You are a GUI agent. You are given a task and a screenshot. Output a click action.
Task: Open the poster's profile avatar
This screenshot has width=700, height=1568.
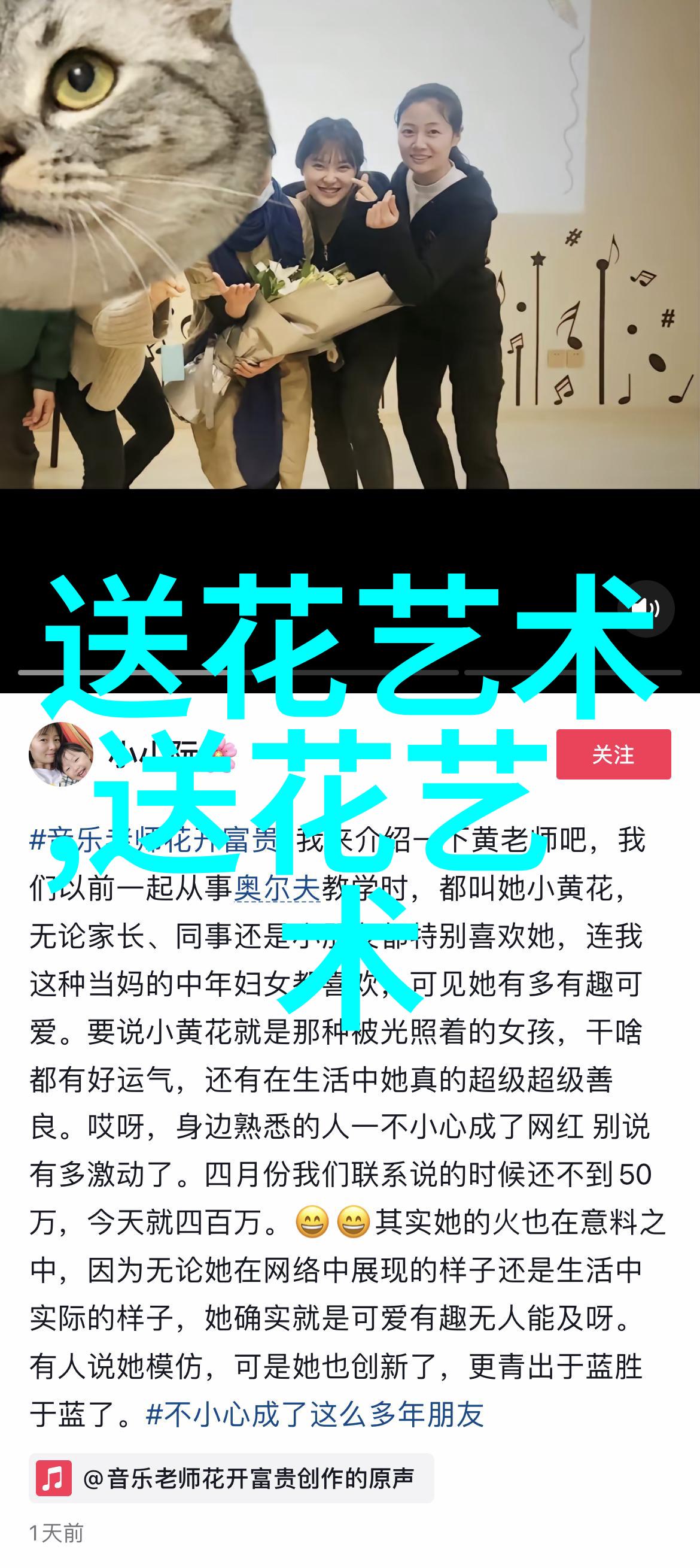click(x=61, y=754)
